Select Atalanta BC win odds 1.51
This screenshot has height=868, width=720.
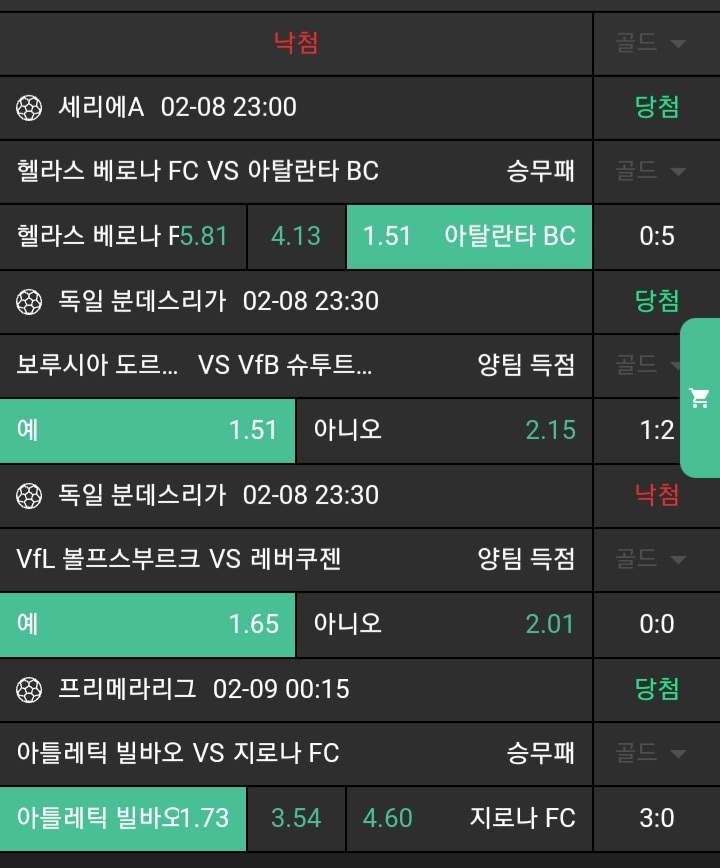tap(469, 236)
